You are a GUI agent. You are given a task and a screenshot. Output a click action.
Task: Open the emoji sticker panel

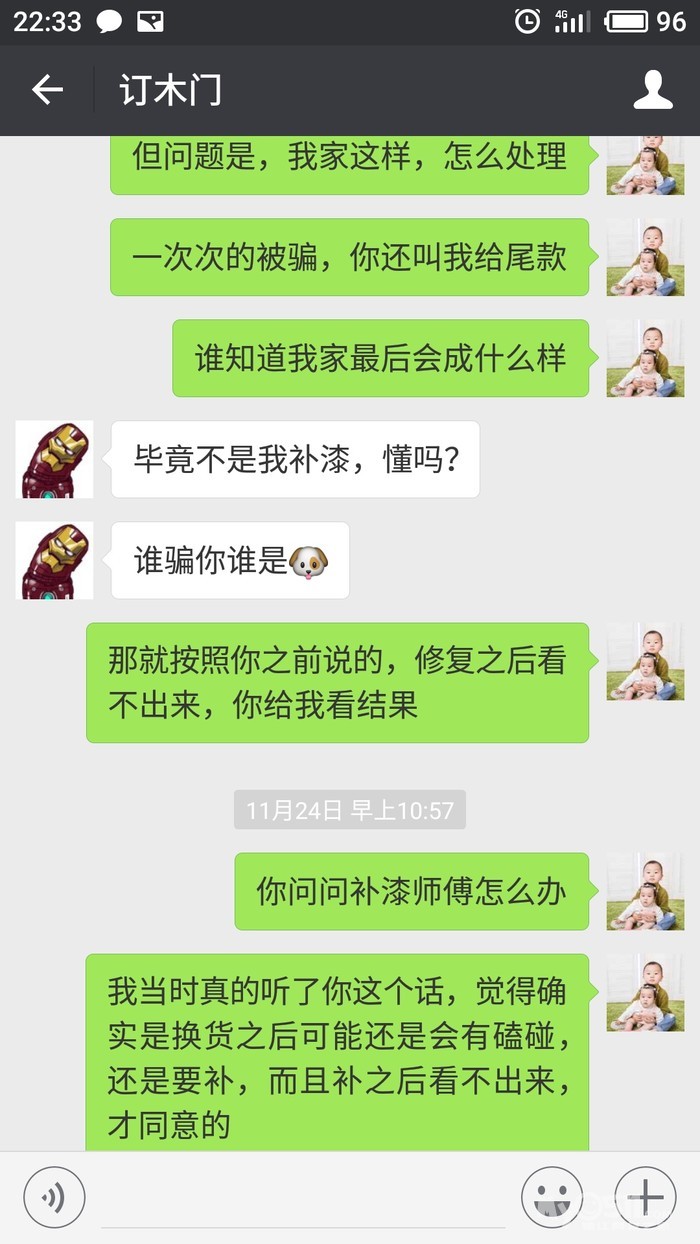pos(552,1197)
